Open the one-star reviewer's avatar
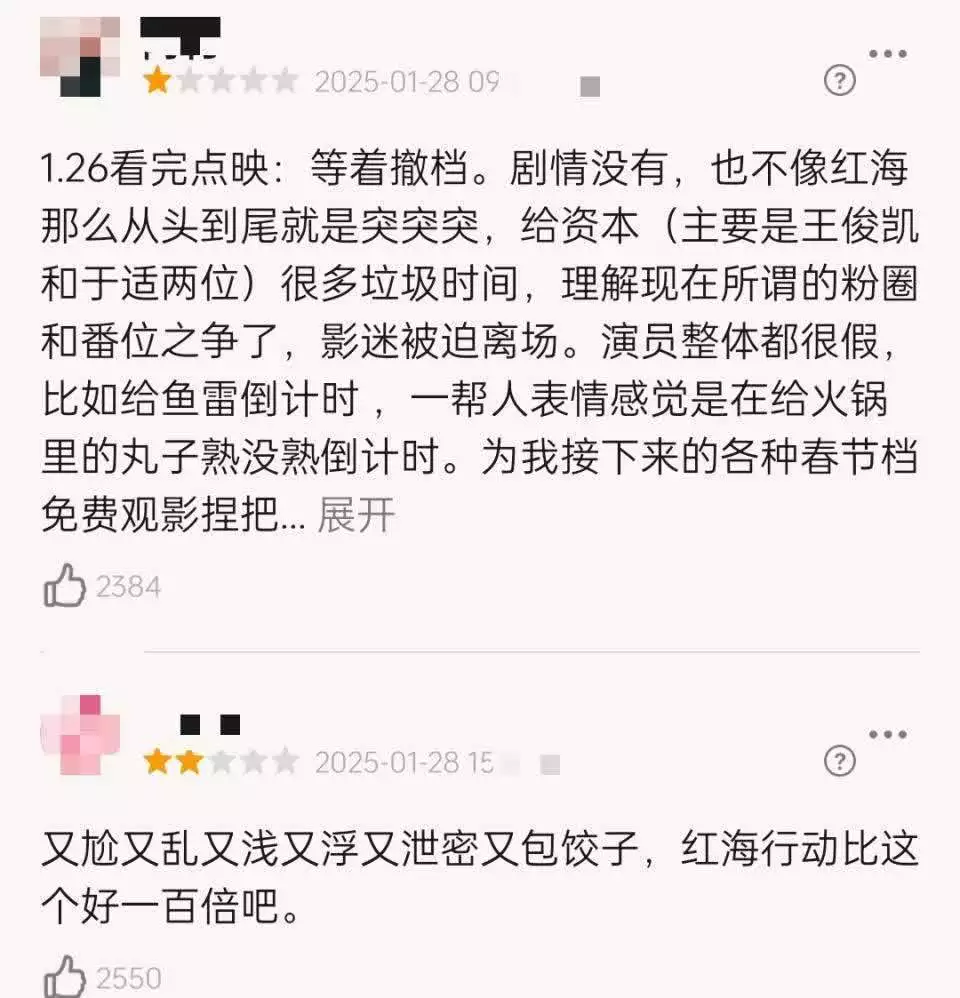960x998 pixels. point(80,57)
